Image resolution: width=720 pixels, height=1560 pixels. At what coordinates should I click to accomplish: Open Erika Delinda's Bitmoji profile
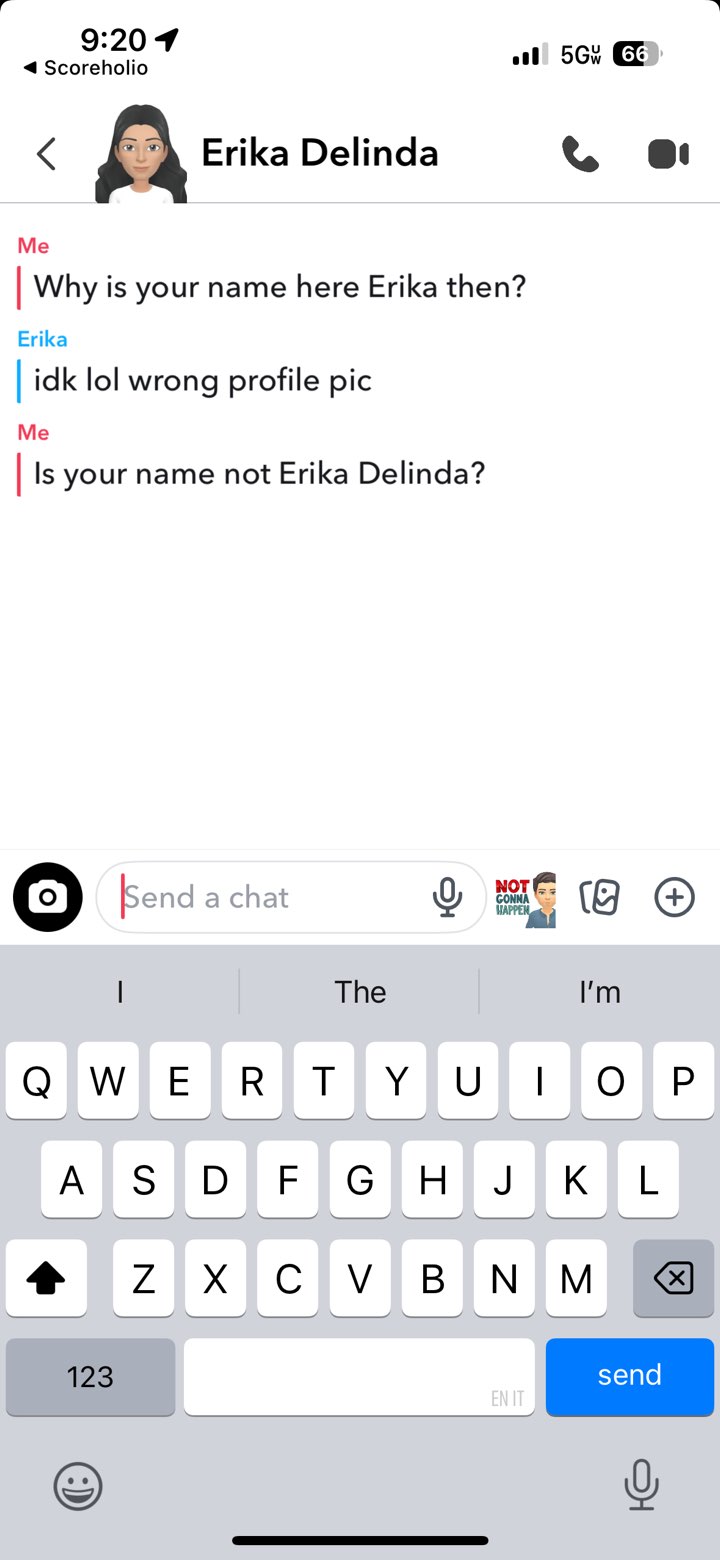(141, 155)
